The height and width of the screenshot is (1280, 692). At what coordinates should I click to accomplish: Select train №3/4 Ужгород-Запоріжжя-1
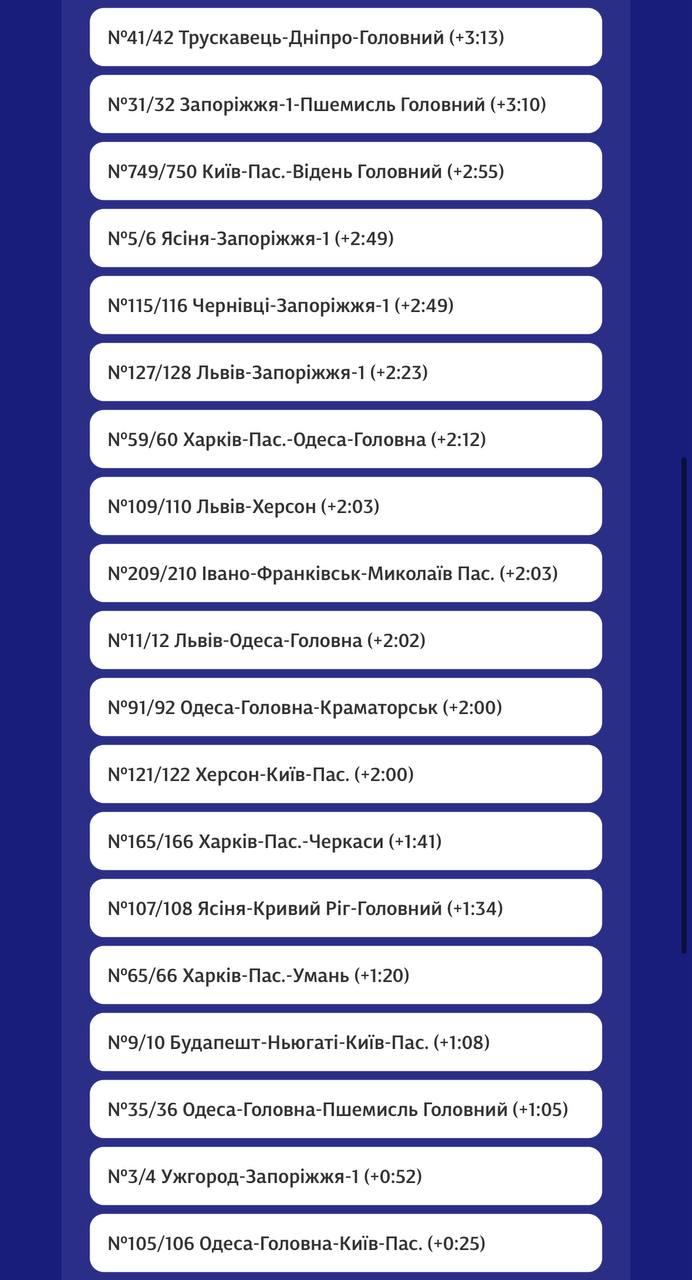345,1177
